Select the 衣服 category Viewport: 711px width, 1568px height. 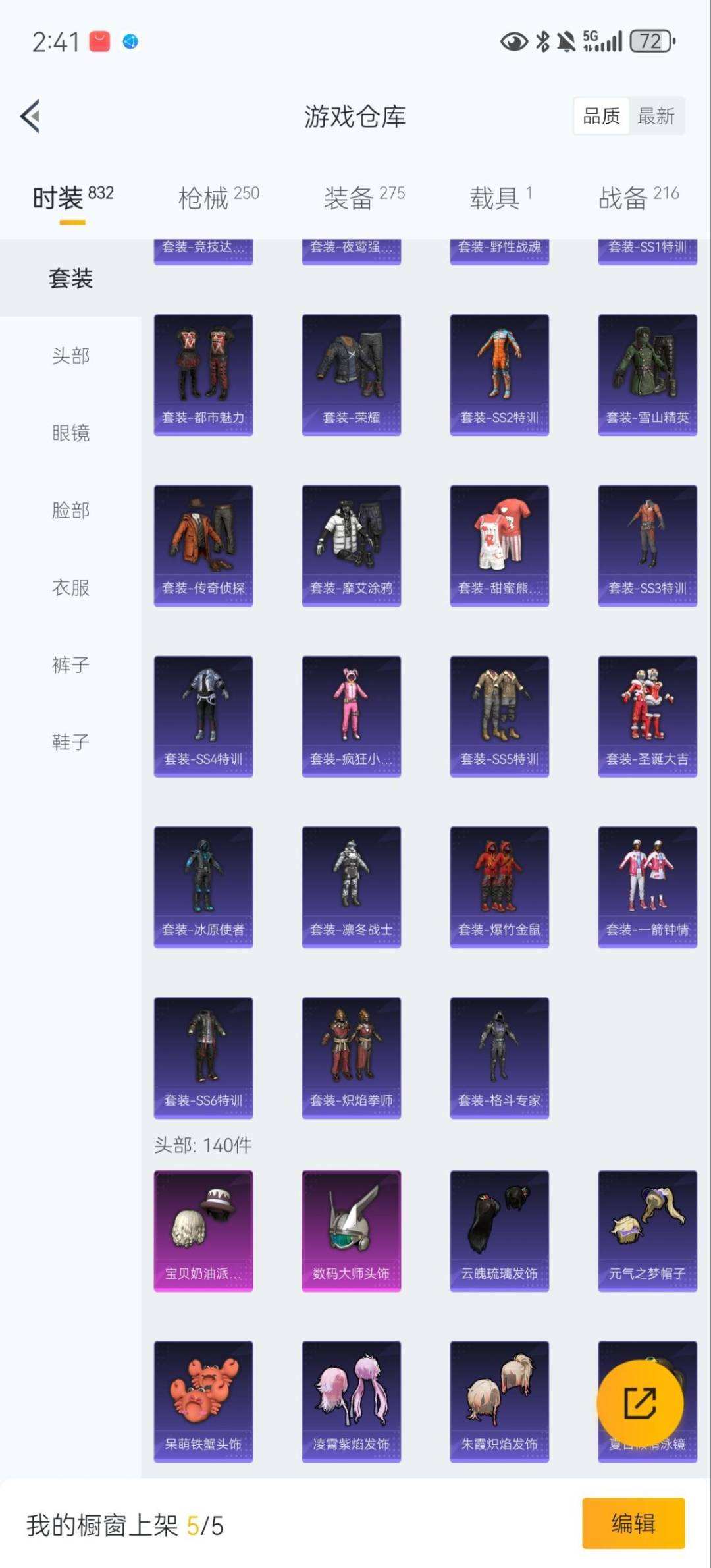(70, 587)
